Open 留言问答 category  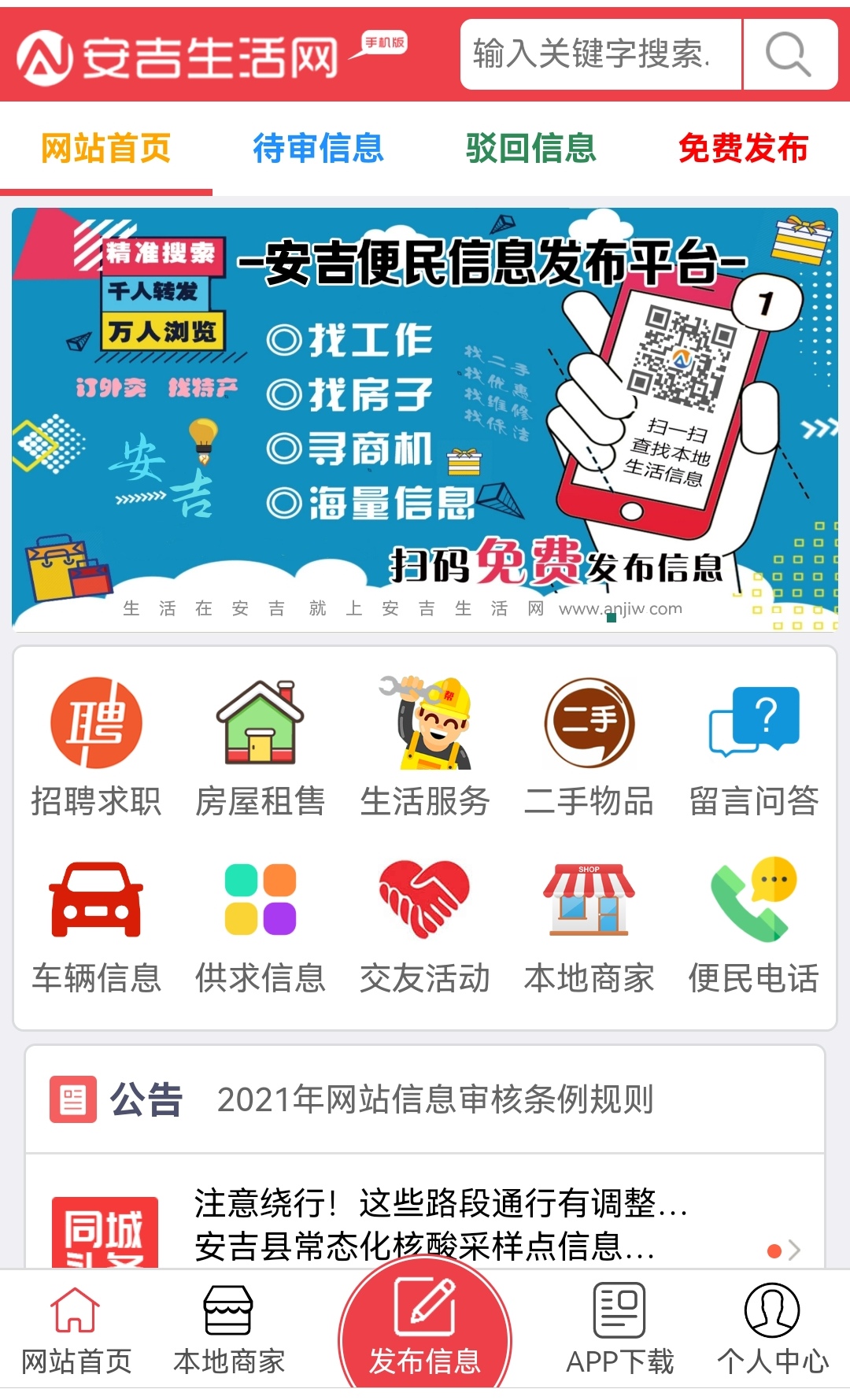coord(754,747)
